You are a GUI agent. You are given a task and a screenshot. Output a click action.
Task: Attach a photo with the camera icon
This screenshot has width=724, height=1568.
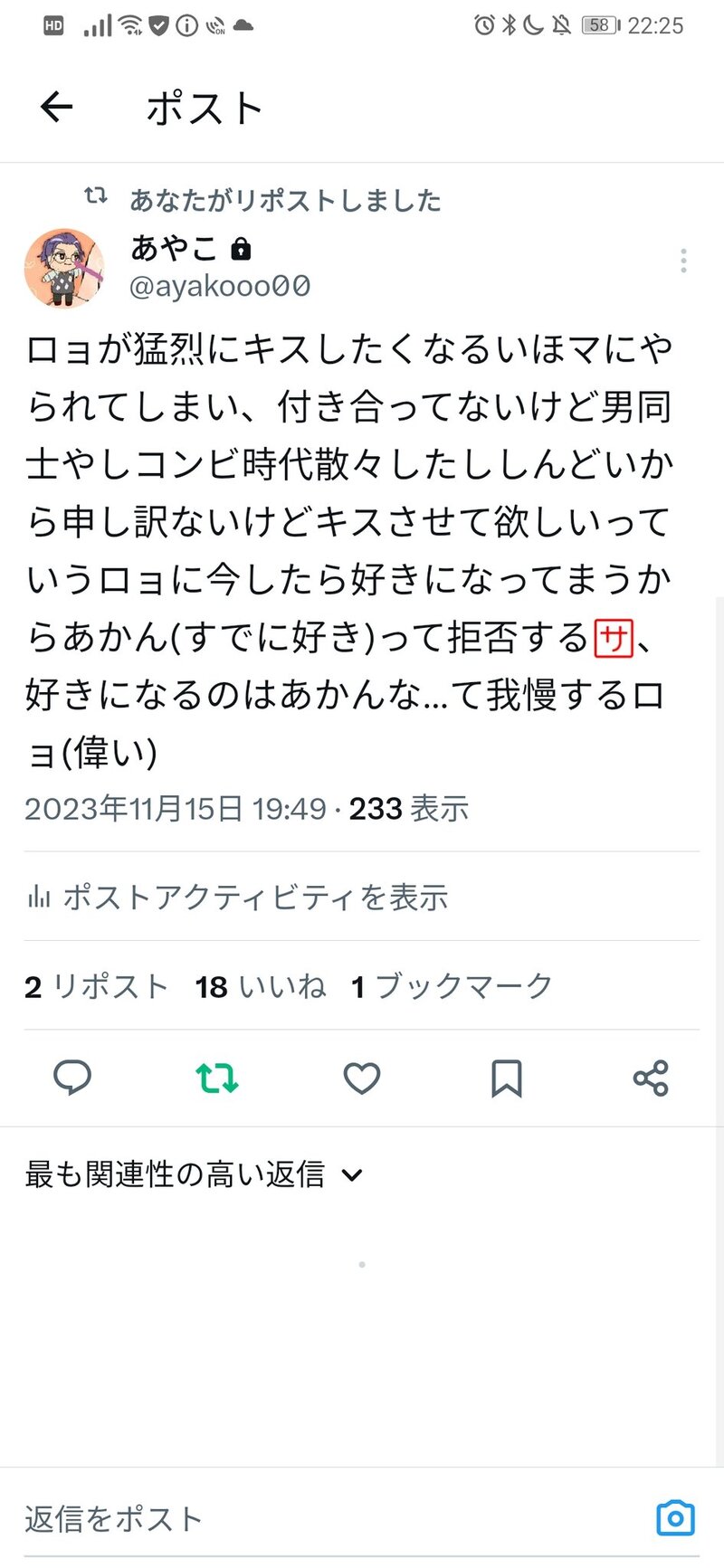675,1519
